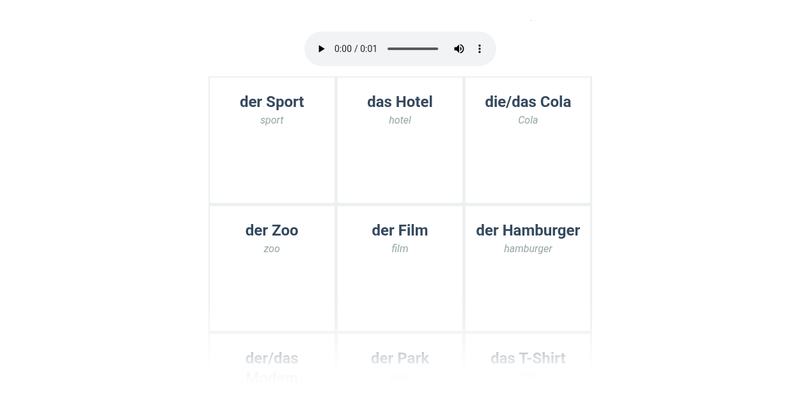800x400 pixels.
Task: Play the audio clip
Action: 321,49
